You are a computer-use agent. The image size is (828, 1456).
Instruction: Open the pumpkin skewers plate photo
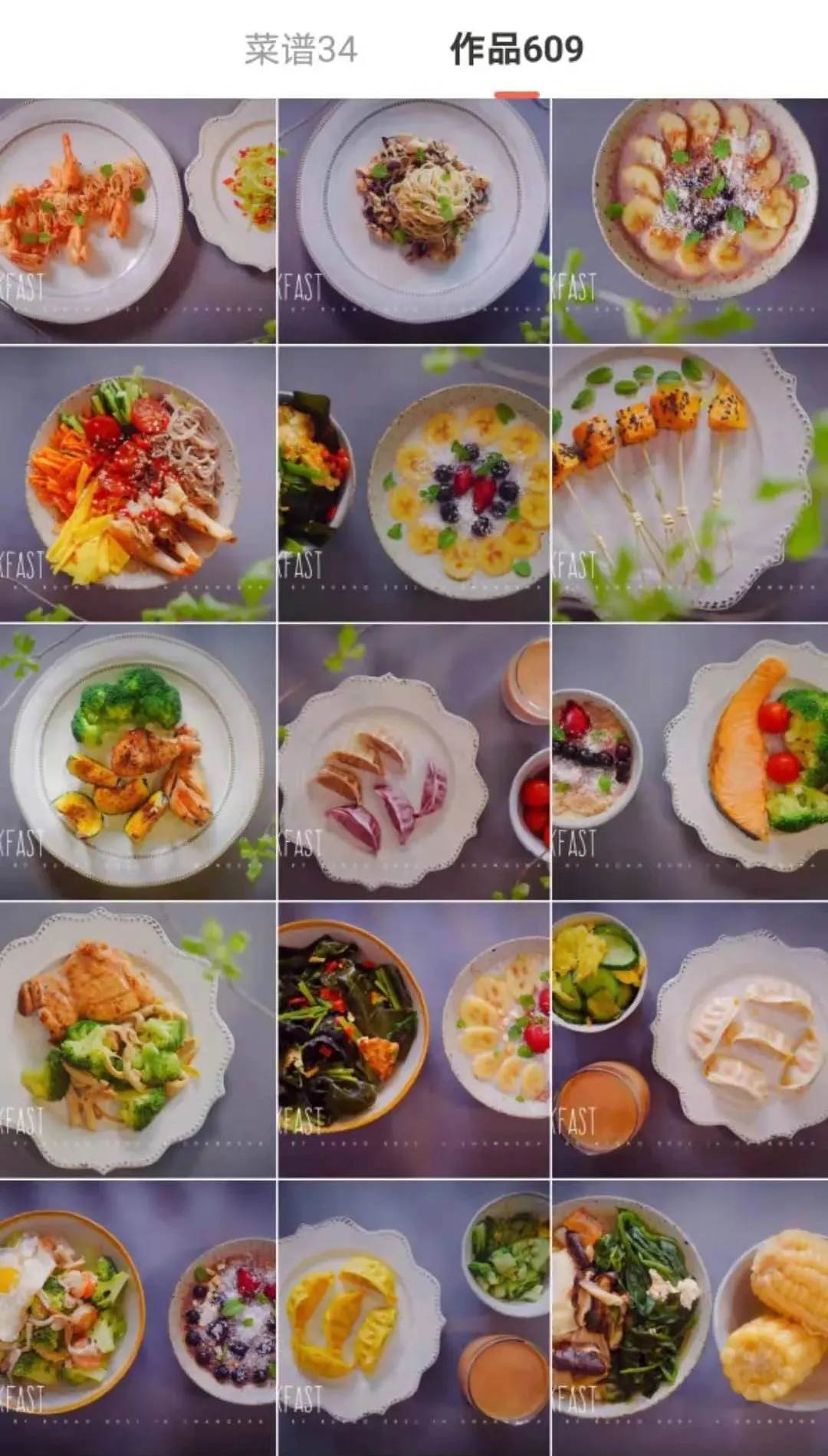(x=690, y=483)
